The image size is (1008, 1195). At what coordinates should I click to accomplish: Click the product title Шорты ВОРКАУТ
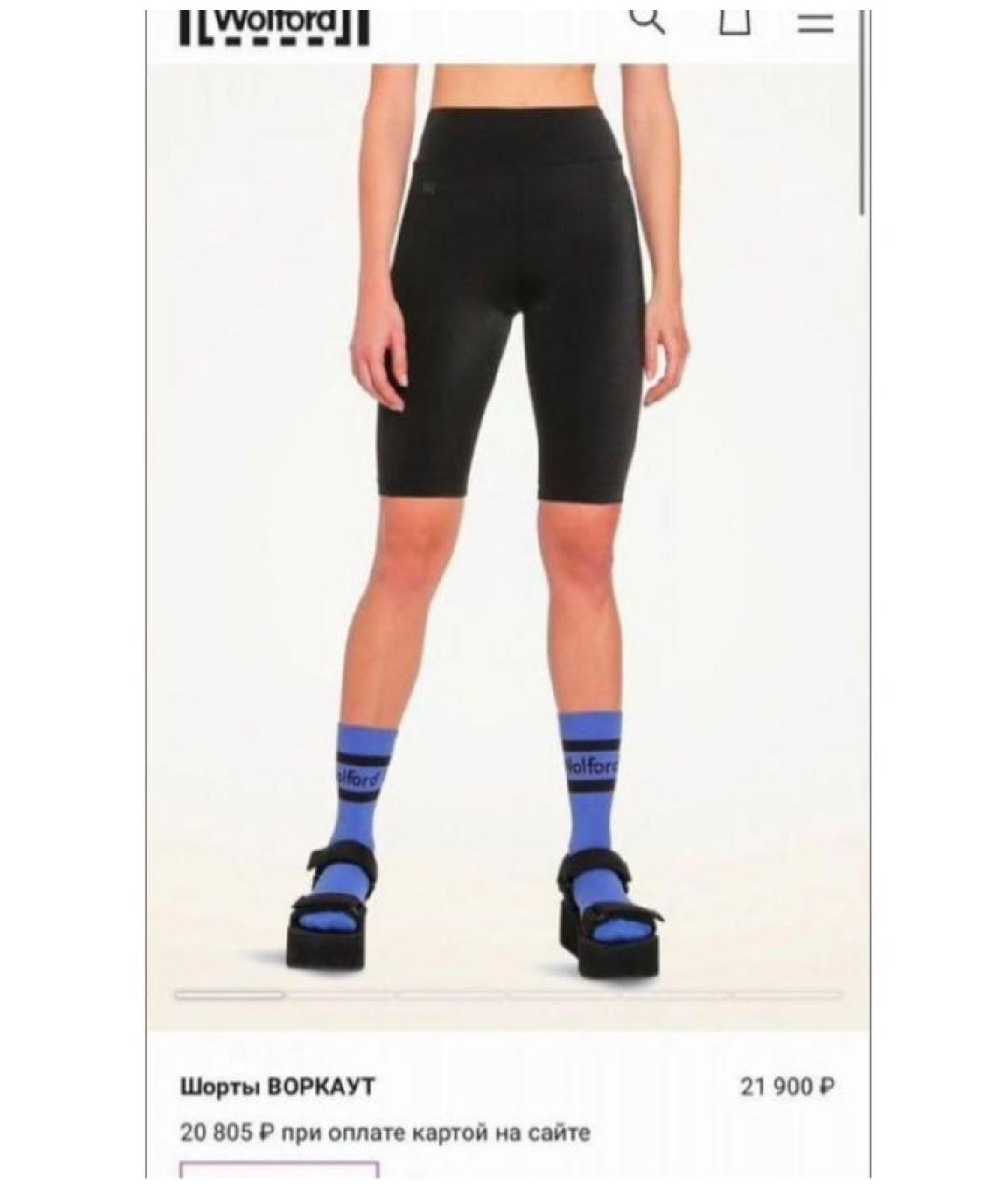(x=277, y=1086)
